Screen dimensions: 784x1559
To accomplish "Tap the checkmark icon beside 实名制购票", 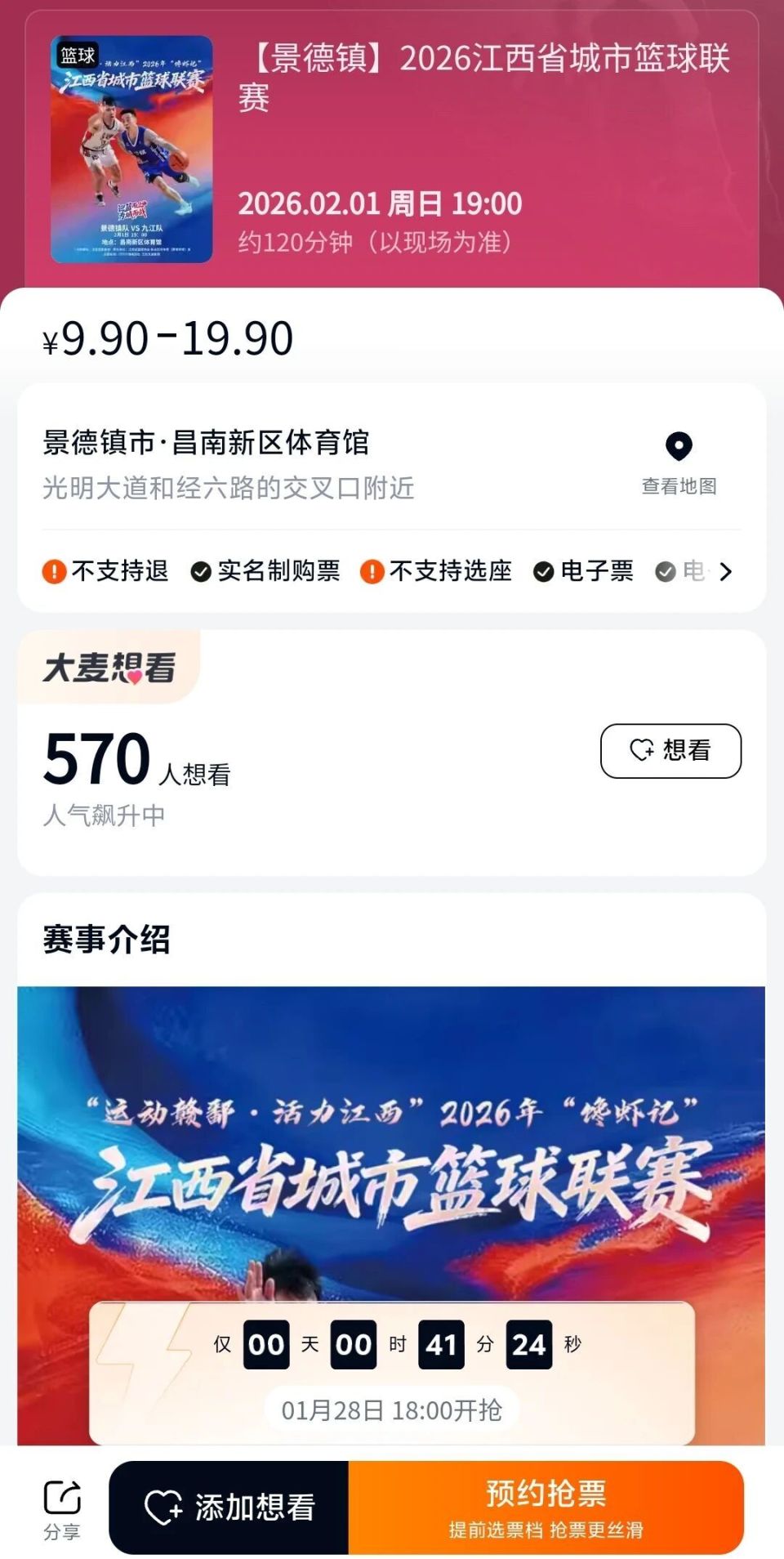I will pos(200,572).
